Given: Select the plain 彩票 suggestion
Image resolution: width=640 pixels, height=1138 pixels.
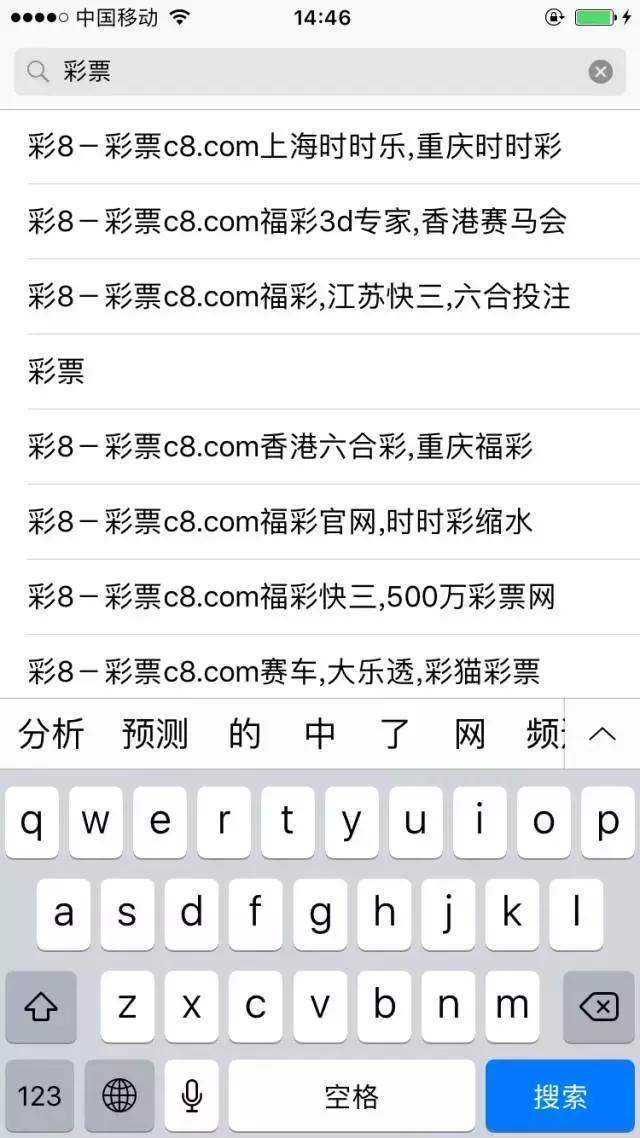Looking at the screenshot, I should tap(57, 371).
